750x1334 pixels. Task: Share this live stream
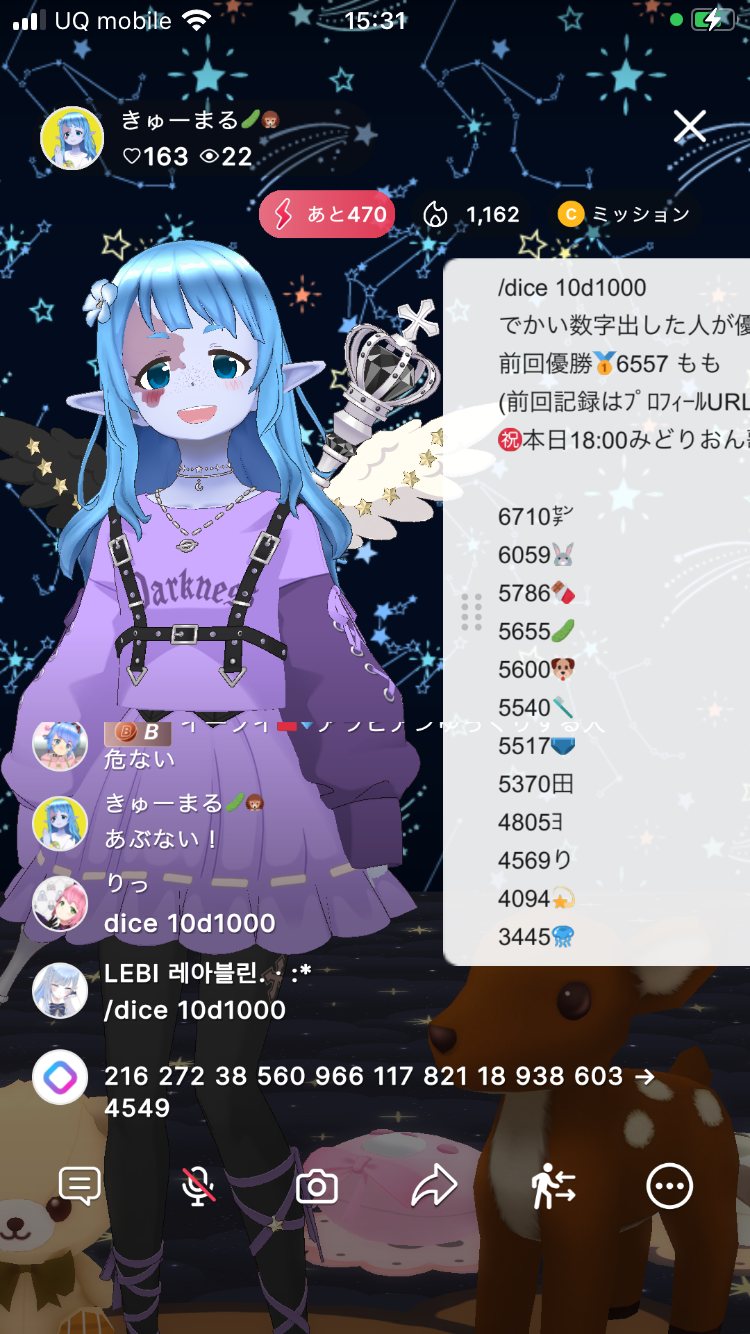[x=434, y=1186]
